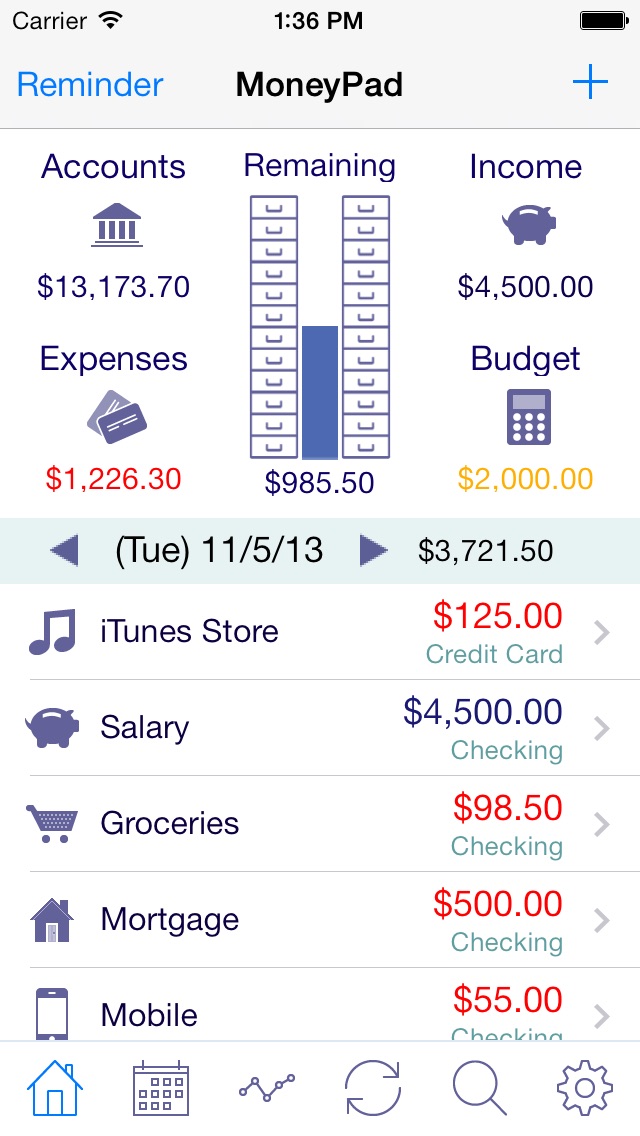Screen dimensions: 640x1136
Task: Open the sync tab
Action: [x=373, y=1088]
